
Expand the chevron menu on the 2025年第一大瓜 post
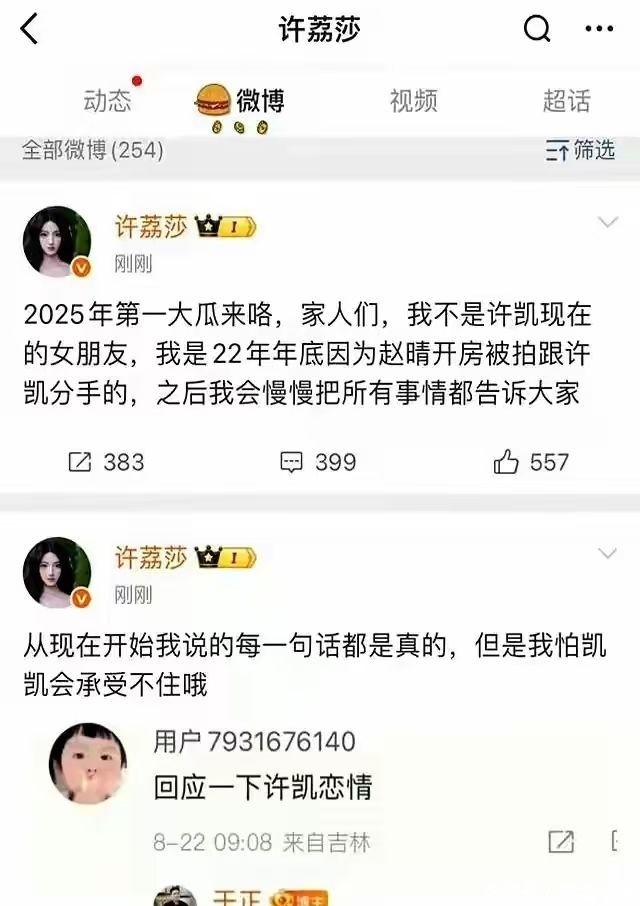607,222
